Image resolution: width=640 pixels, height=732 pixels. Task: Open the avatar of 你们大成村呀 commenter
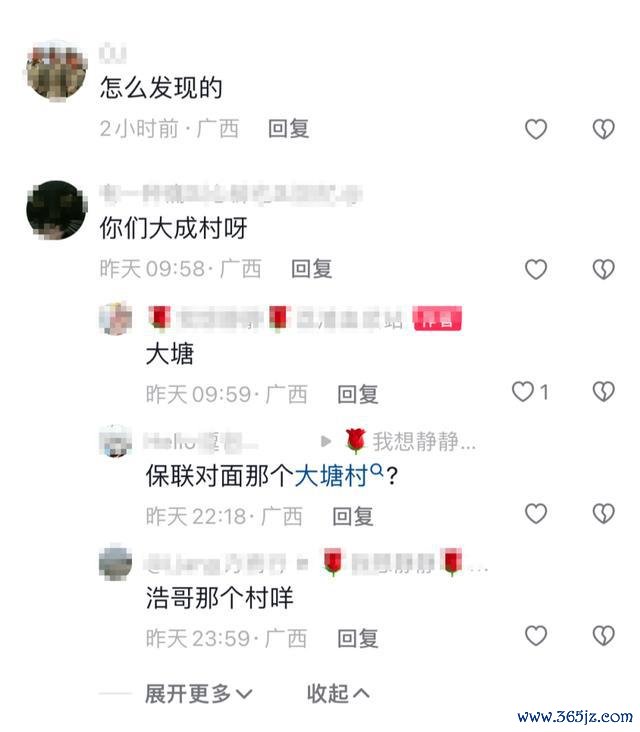click(56, 210)
